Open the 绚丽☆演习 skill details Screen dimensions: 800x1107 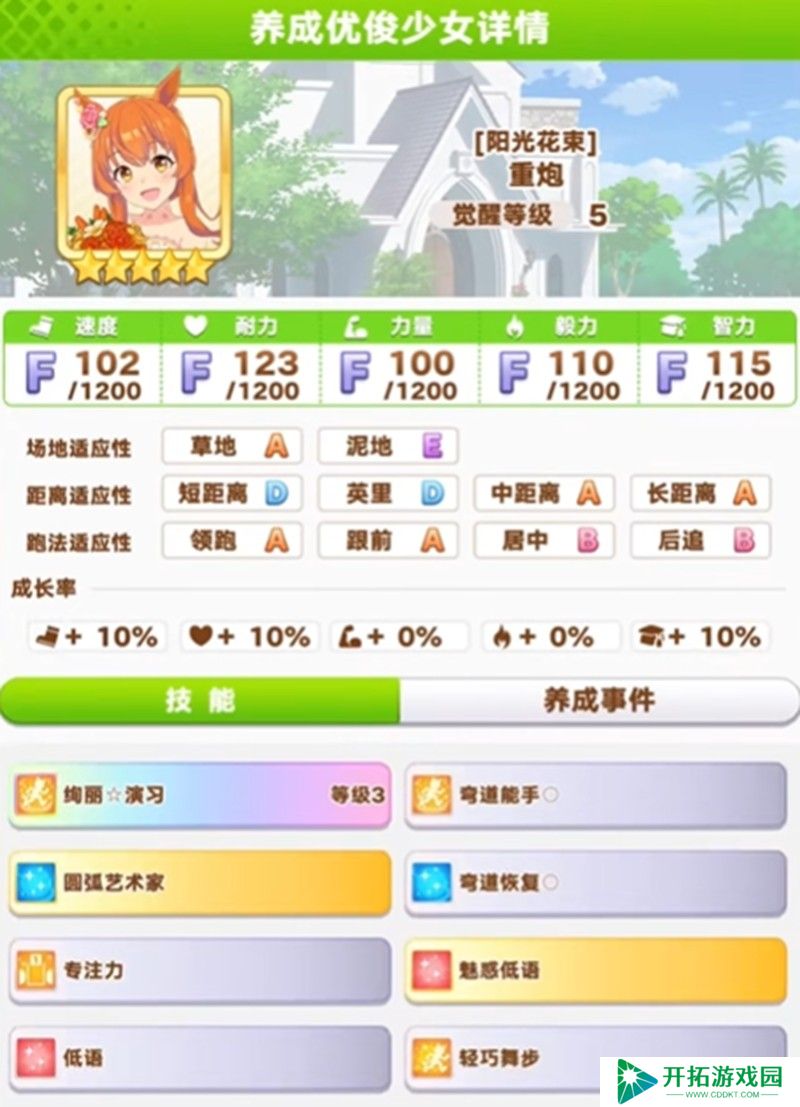pyautogui.click(x=200, y=796)
